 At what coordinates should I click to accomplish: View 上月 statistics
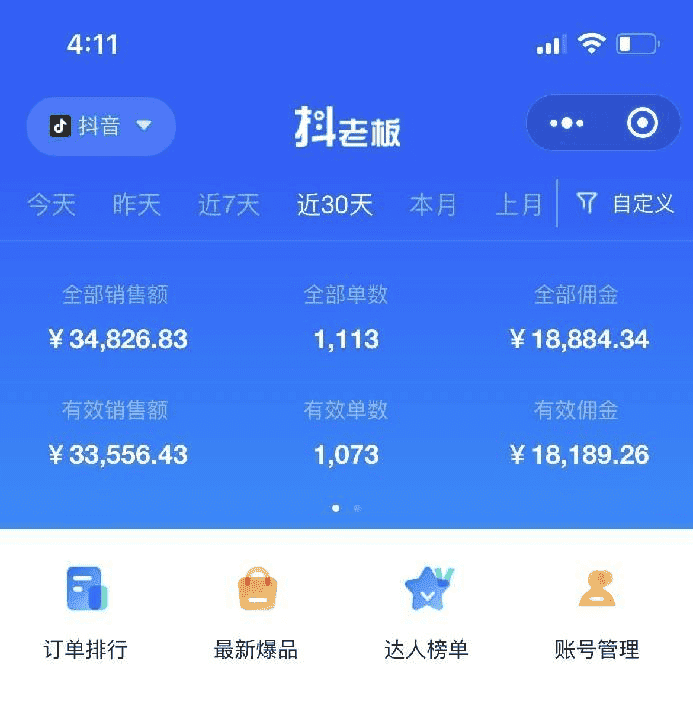click(519, 205)
